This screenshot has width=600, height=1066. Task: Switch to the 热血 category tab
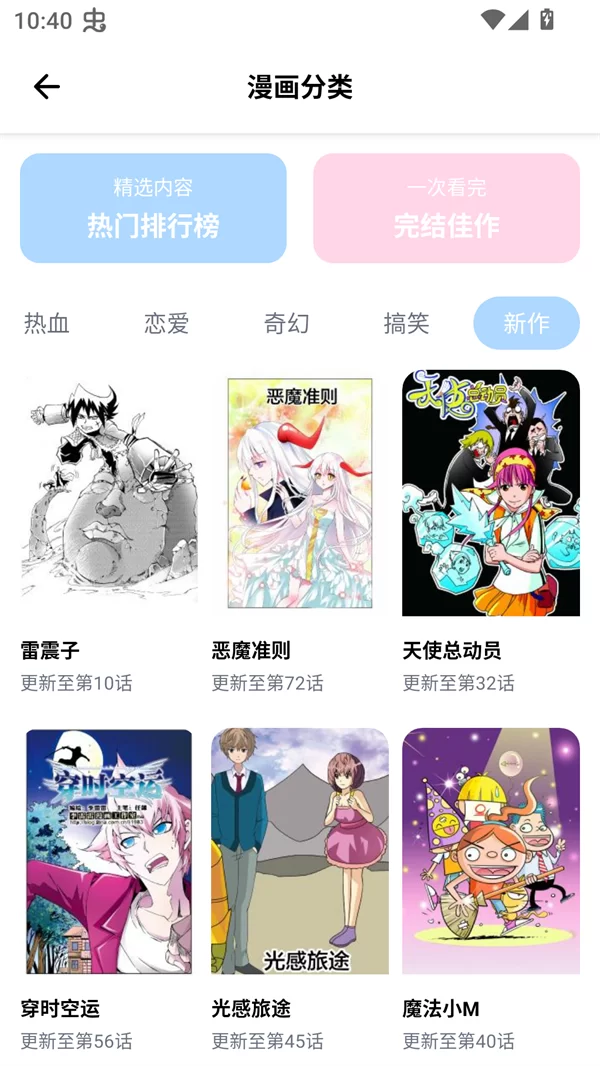pyautogui.click(x=47, y=323)
